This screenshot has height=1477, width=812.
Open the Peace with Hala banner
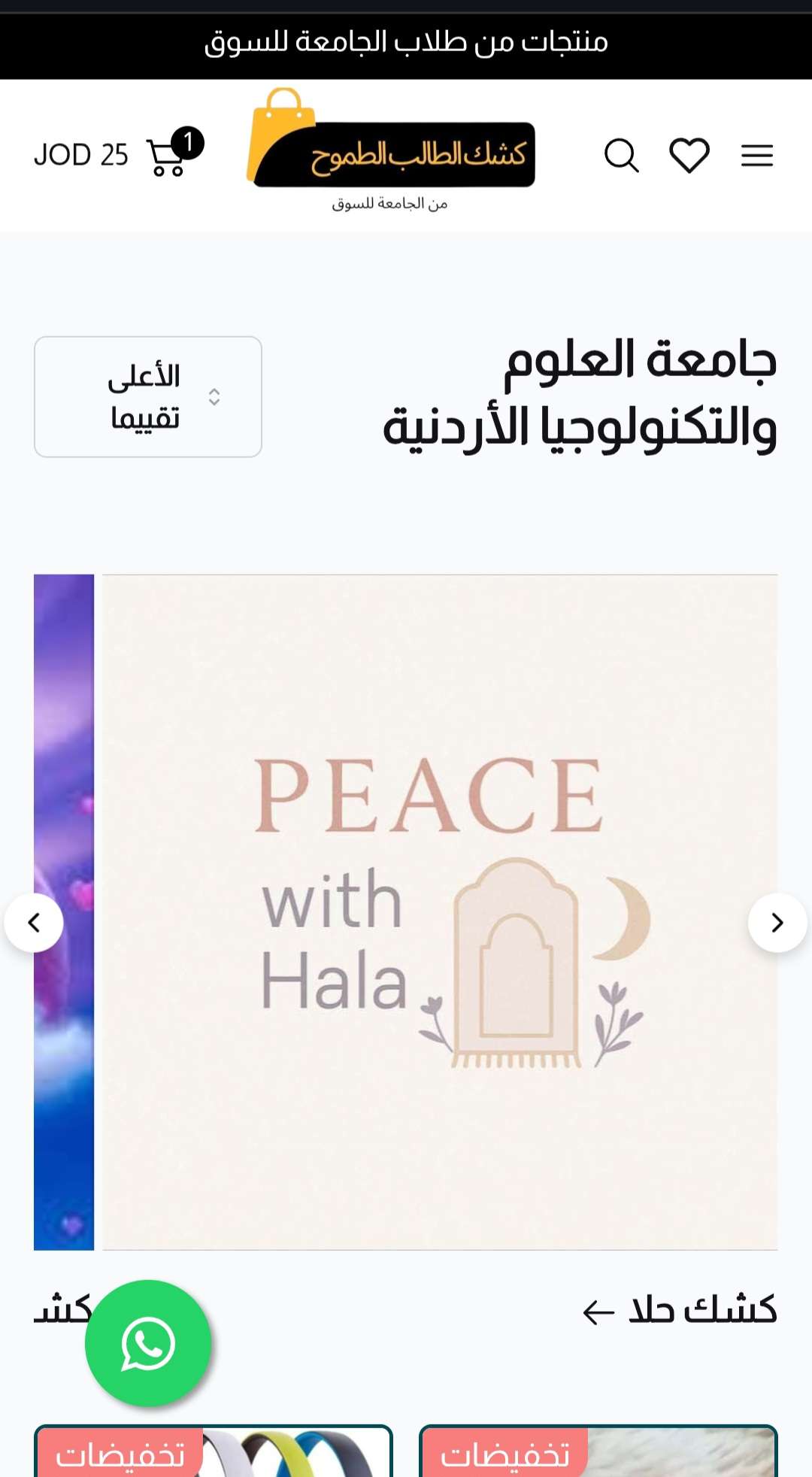(x=440, y=911)
